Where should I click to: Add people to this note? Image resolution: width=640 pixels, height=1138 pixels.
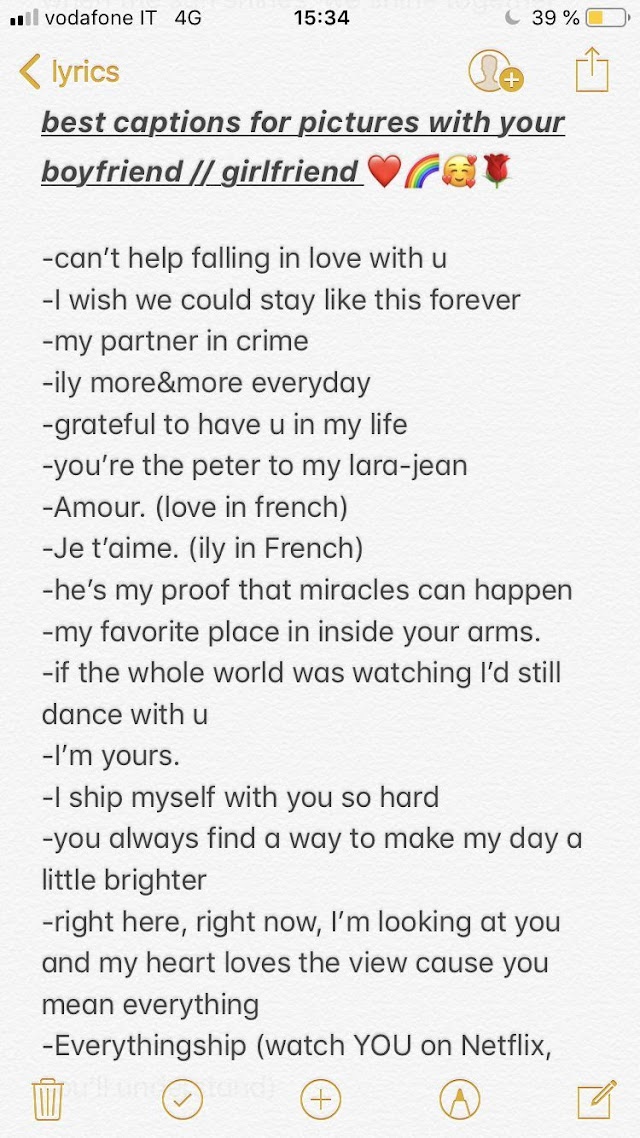[x=496, y=71]
